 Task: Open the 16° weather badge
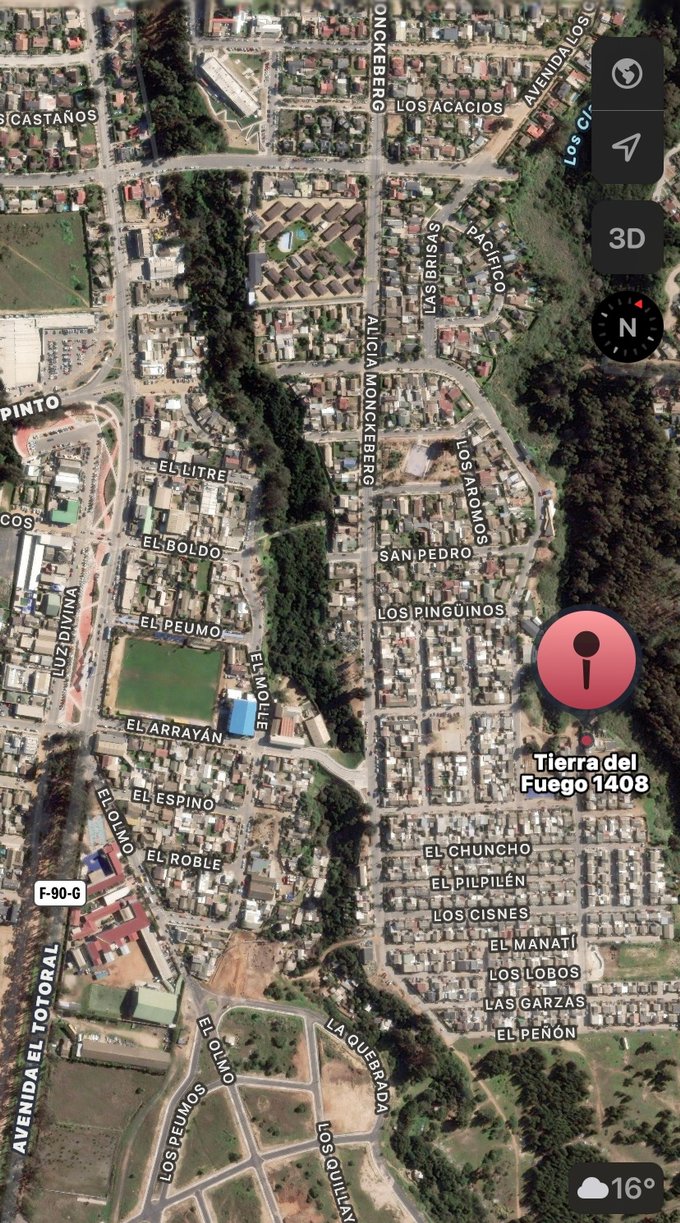(615, 1188)
